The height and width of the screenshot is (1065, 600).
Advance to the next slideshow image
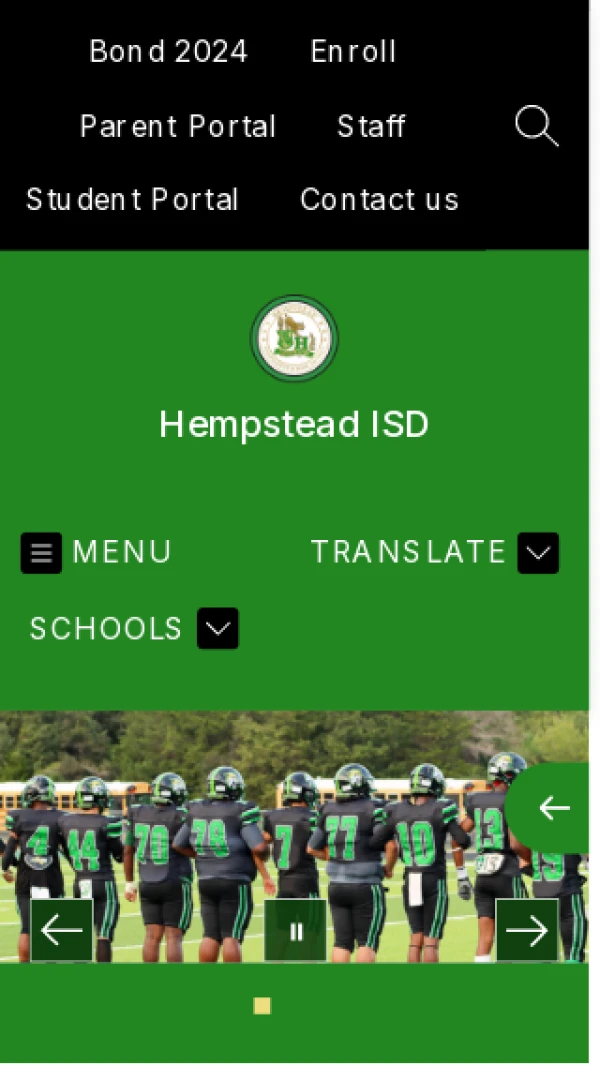527,930
